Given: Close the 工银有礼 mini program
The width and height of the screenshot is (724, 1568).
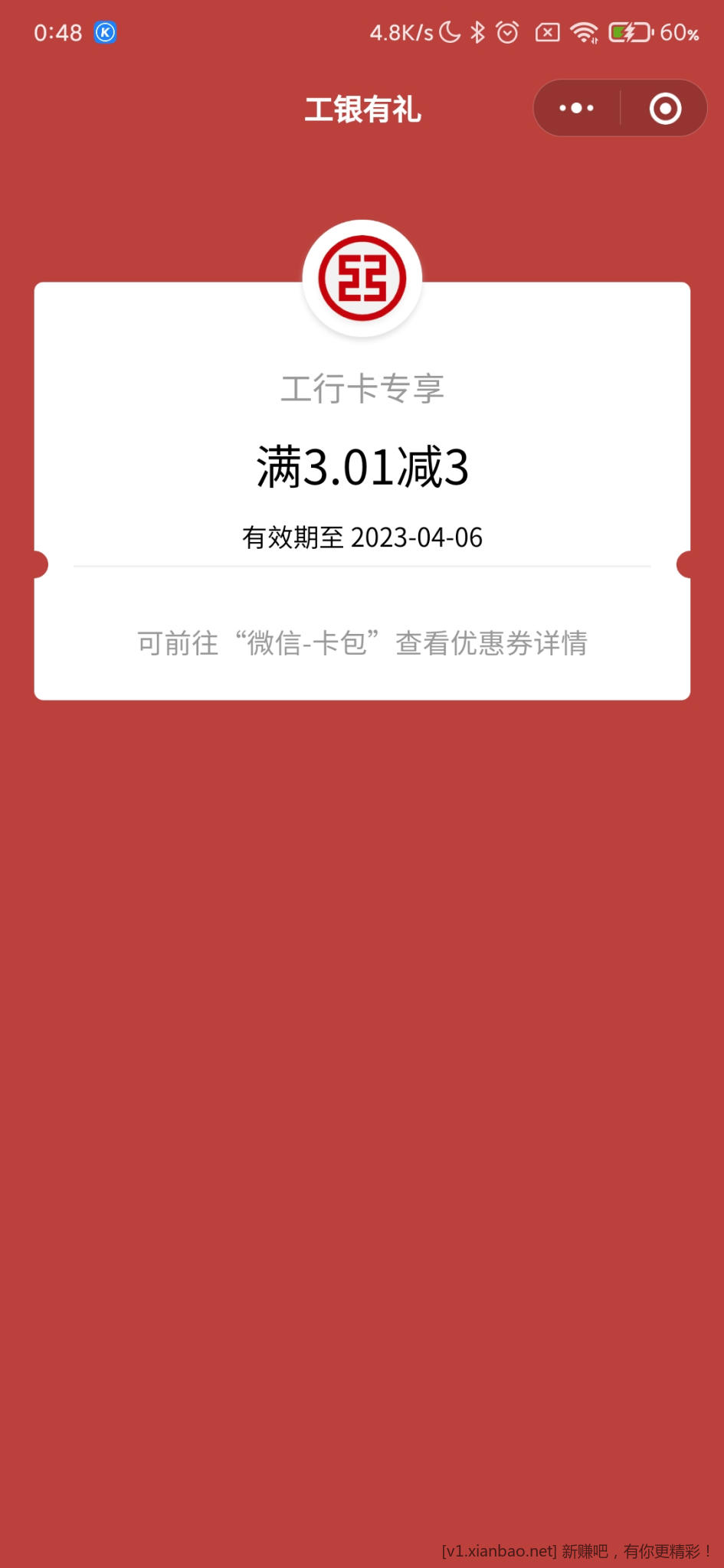Looking at the screenshot, I should (664, 109).
